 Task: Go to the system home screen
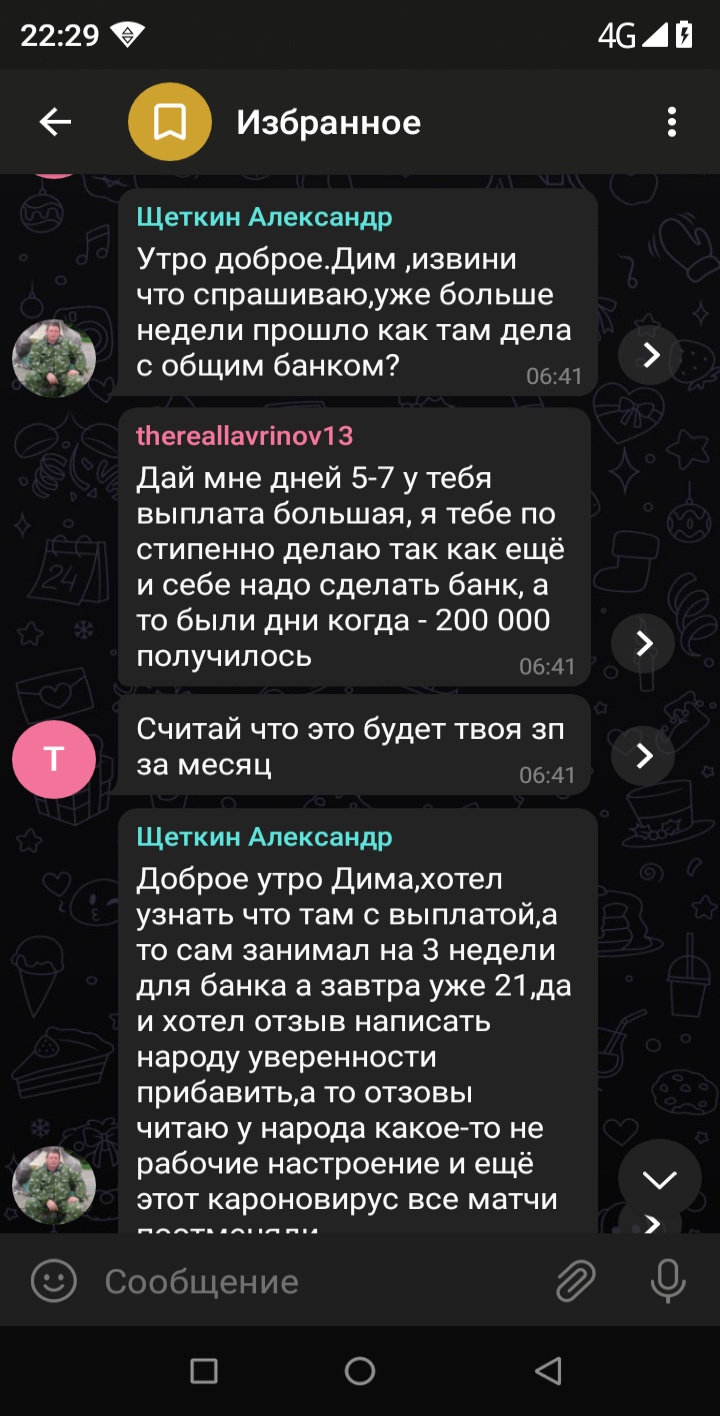tap(360, 1371)
